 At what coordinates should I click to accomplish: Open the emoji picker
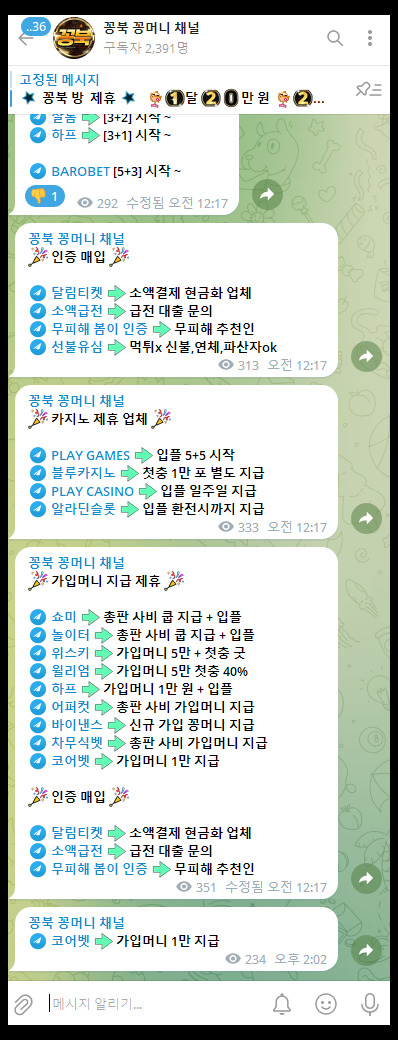[x=326, y=1004]
